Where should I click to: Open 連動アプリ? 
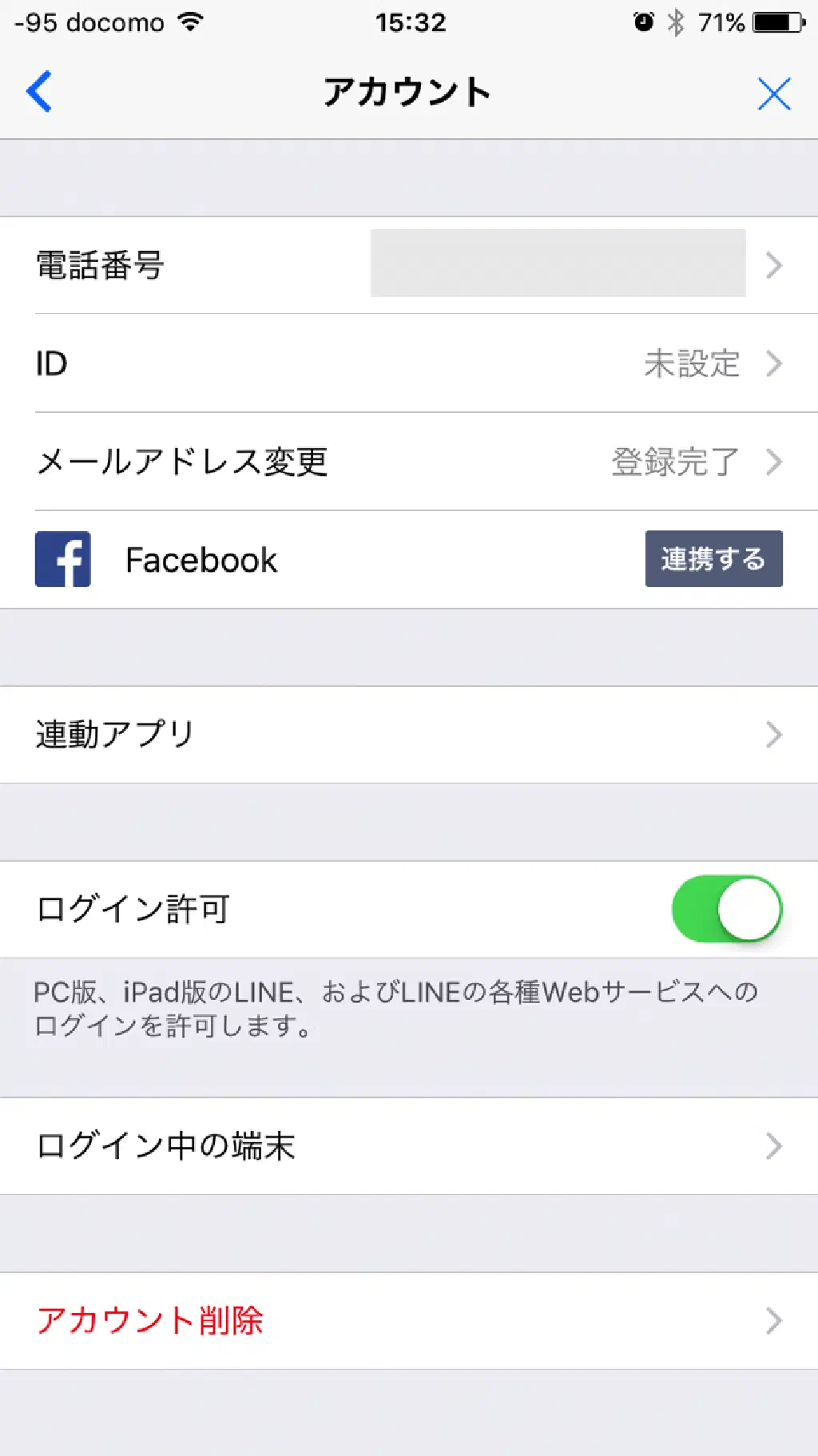pos(409,734)
